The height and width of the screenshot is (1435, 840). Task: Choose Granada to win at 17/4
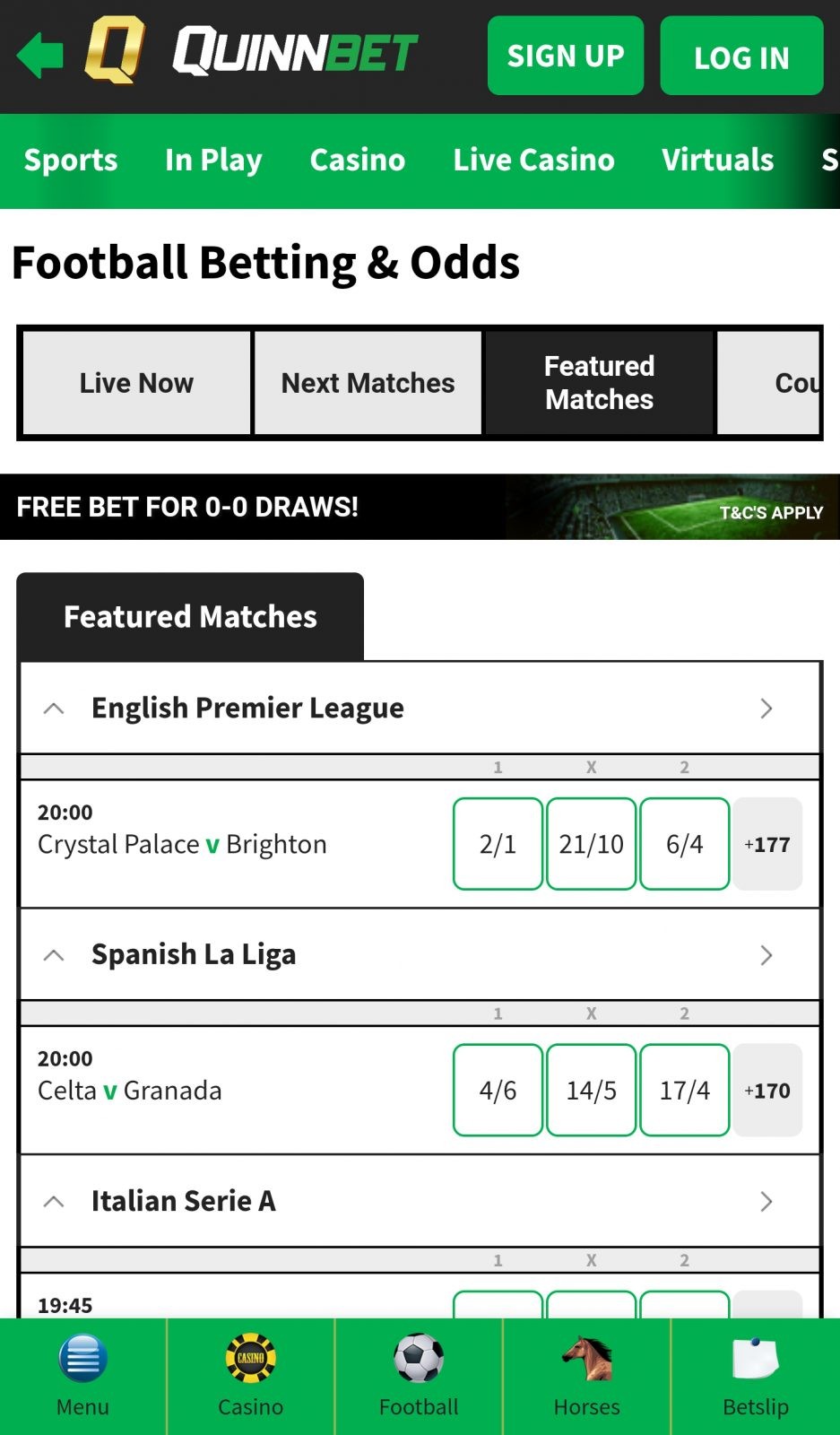(685, 1091)
